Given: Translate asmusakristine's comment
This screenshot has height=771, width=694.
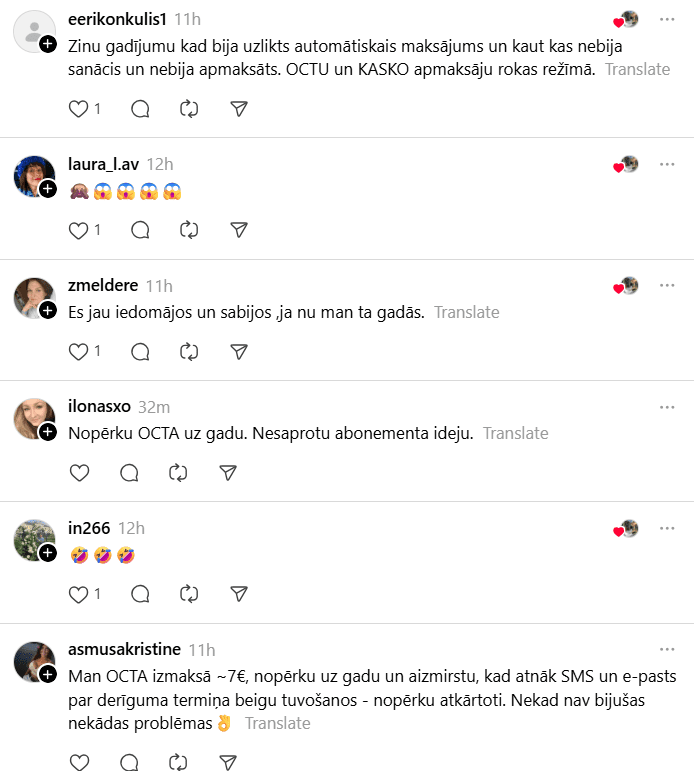Looking at the screenshot, I should point(277,723).
